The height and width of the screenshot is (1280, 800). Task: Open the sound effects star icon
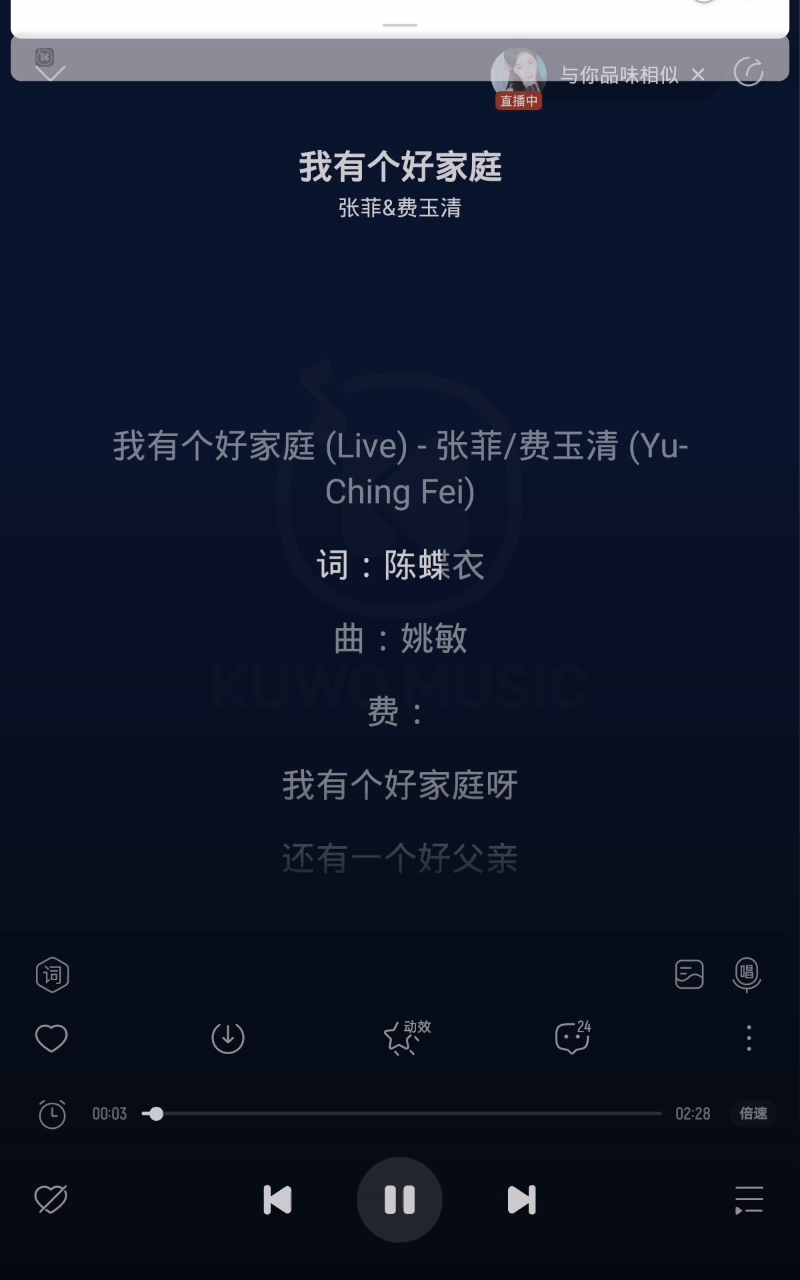pyautogui.click(x=402, y=1038)
